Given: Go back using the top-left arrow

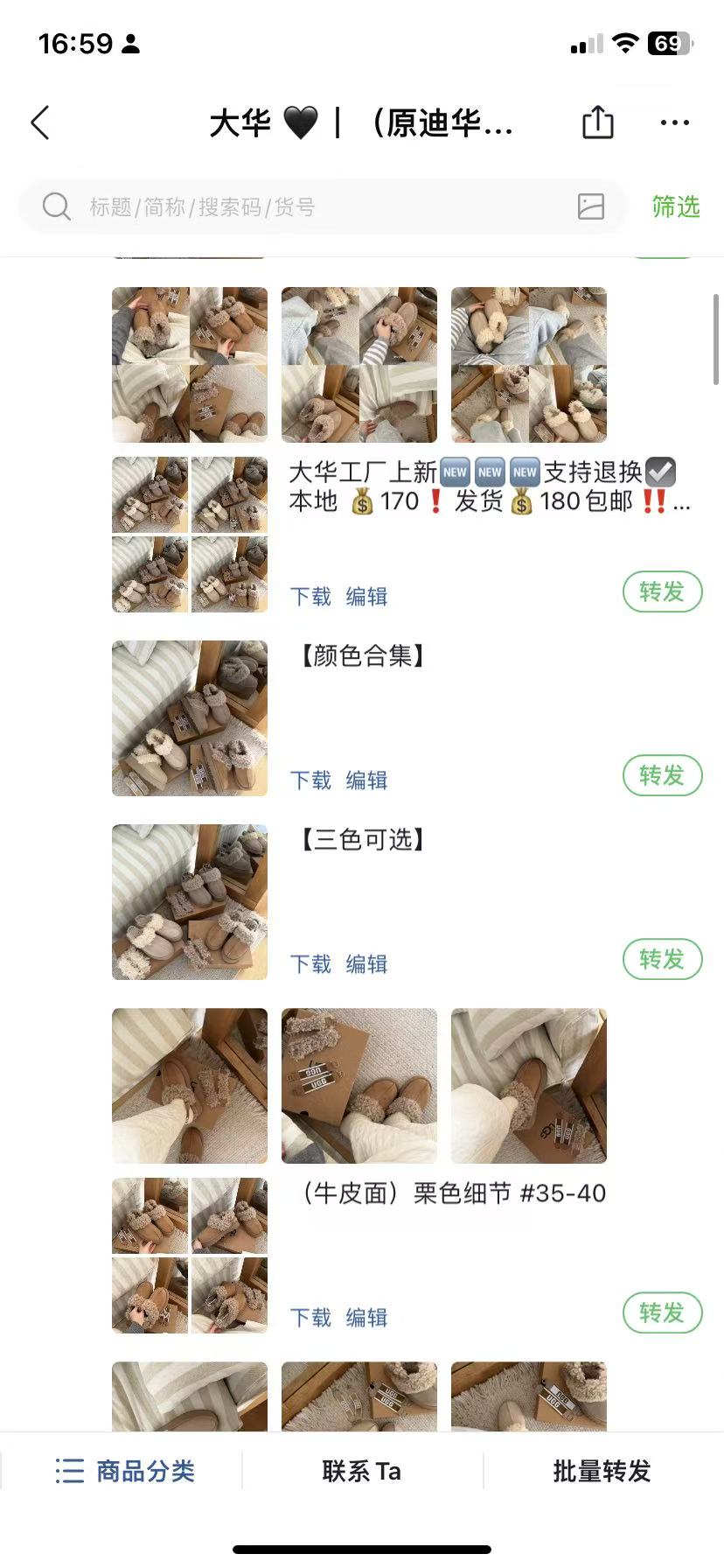Looking at the screenshot, I should click(41, 123).
